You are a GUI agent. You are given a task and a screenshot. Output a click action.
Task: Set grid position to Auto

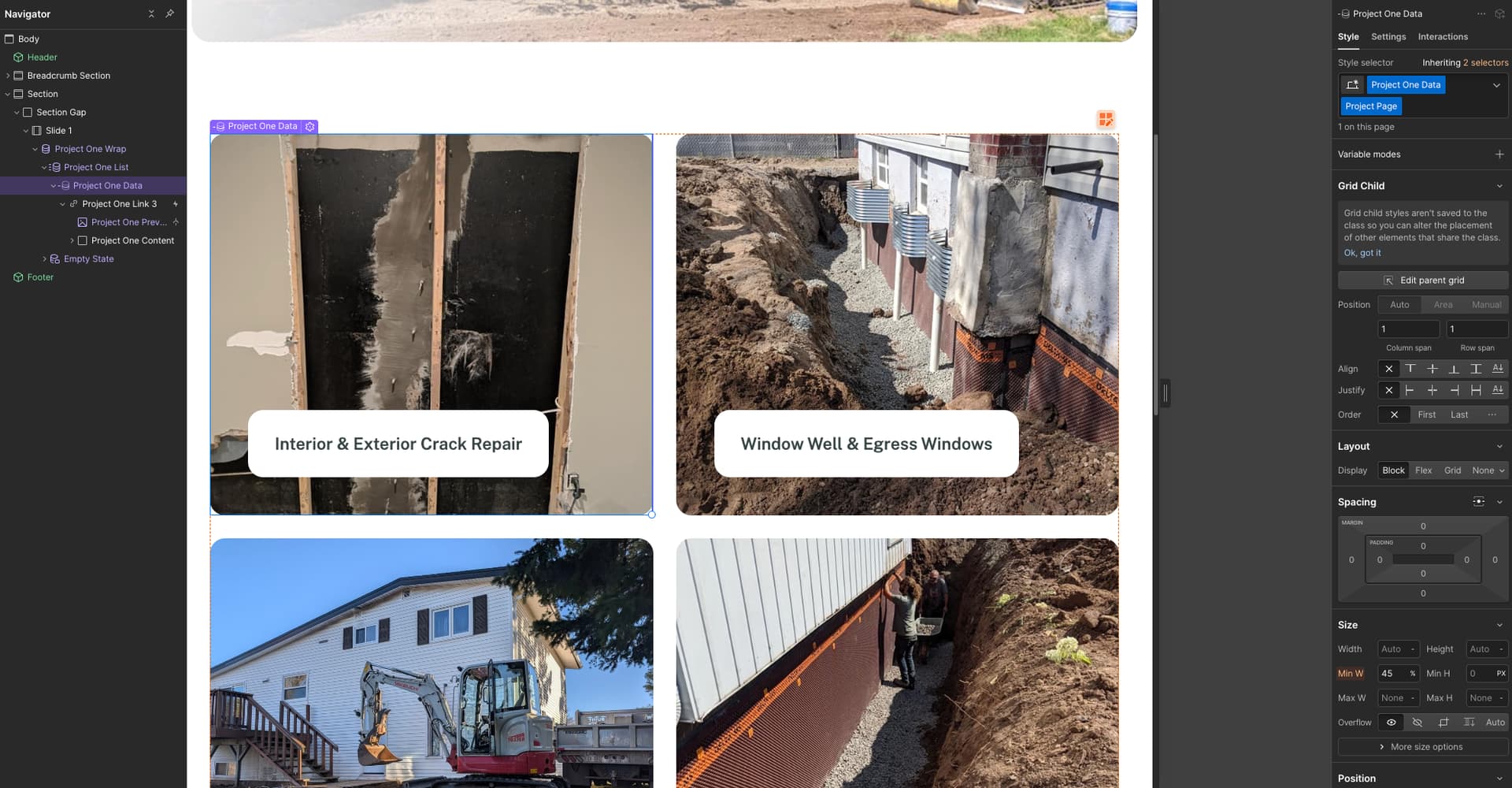tap(1399, 305)
